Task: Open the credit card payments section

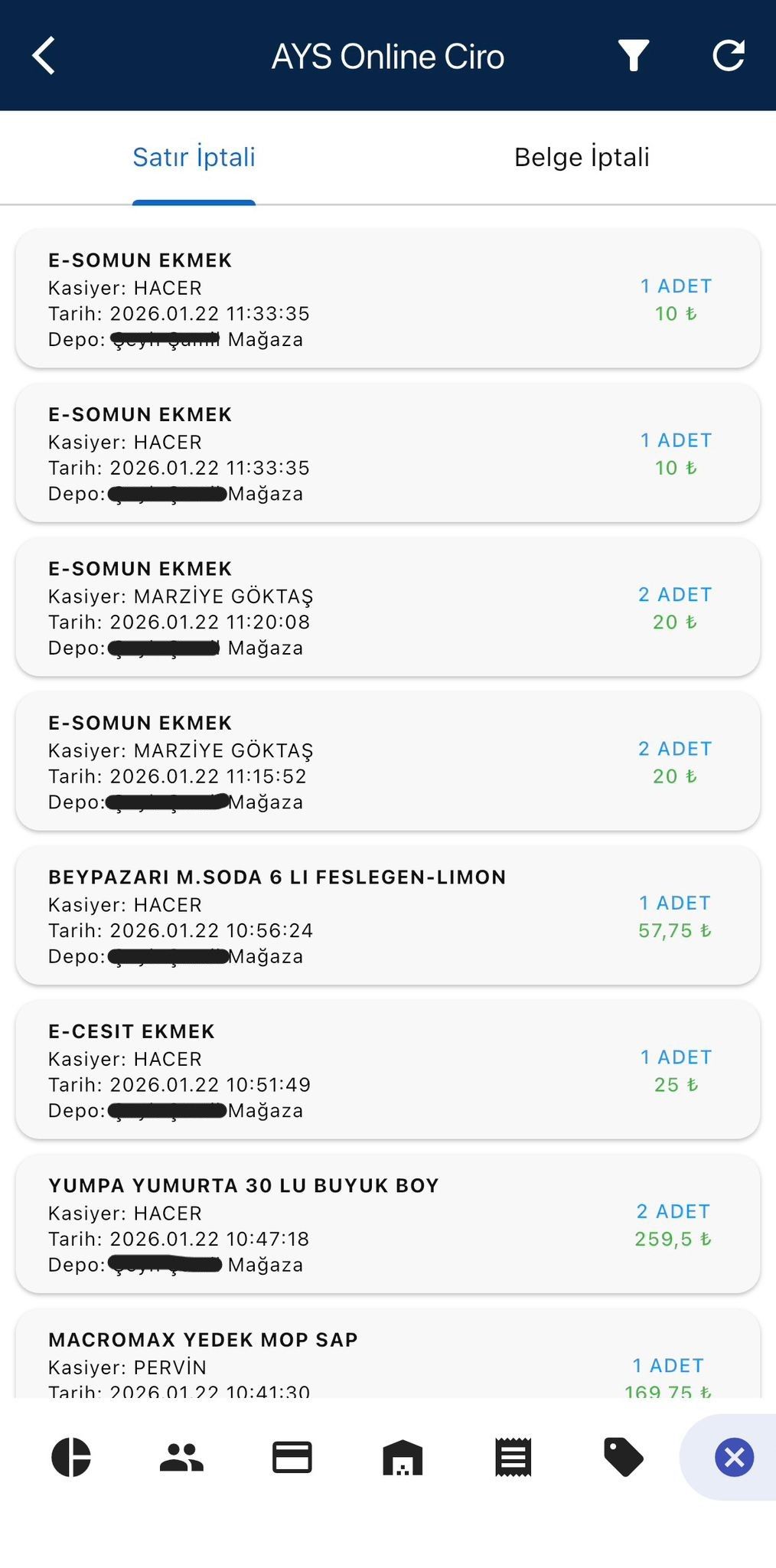Action: click(x=292, y=1457)
